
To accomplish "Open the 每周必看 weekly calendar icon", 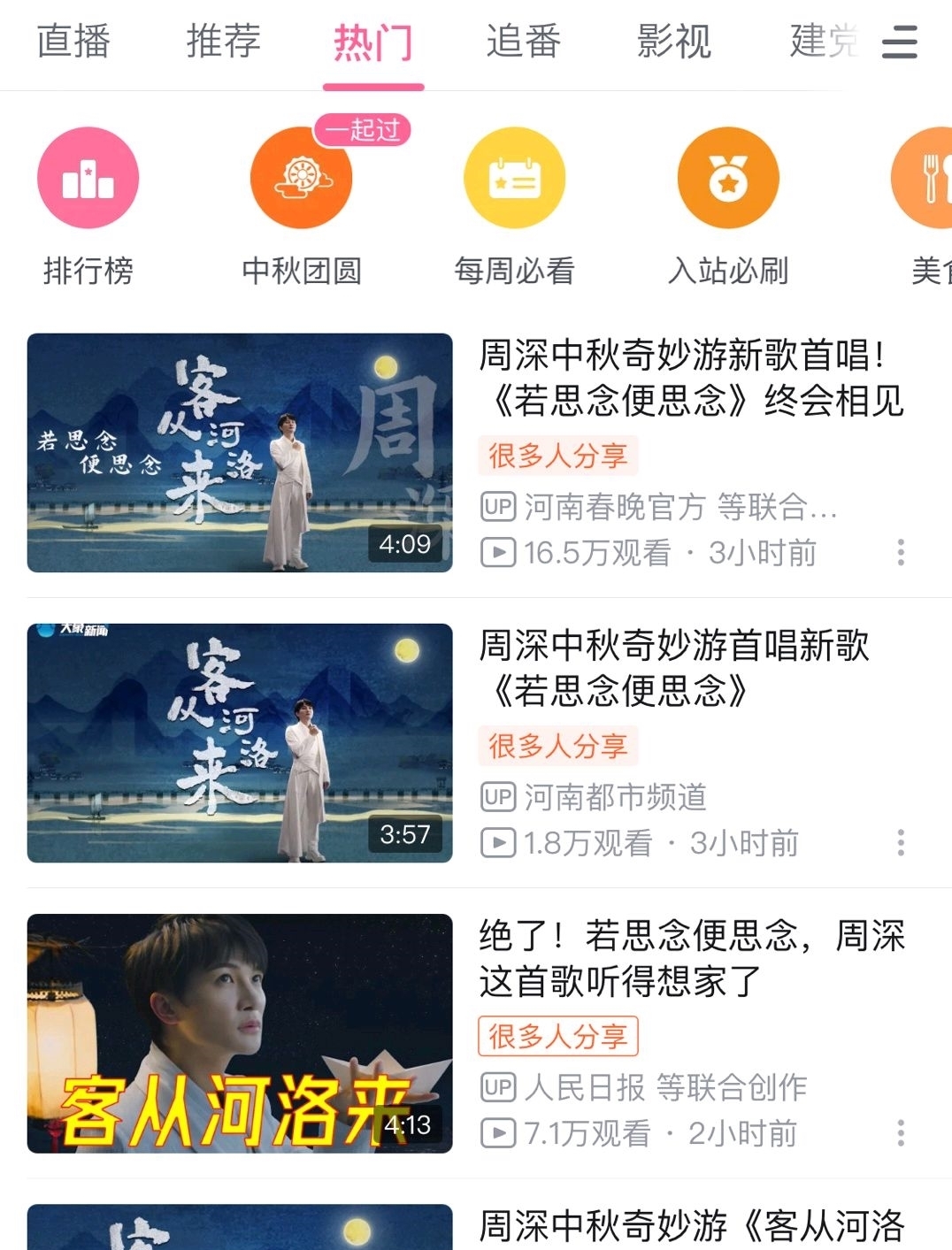I will (514, 177).
